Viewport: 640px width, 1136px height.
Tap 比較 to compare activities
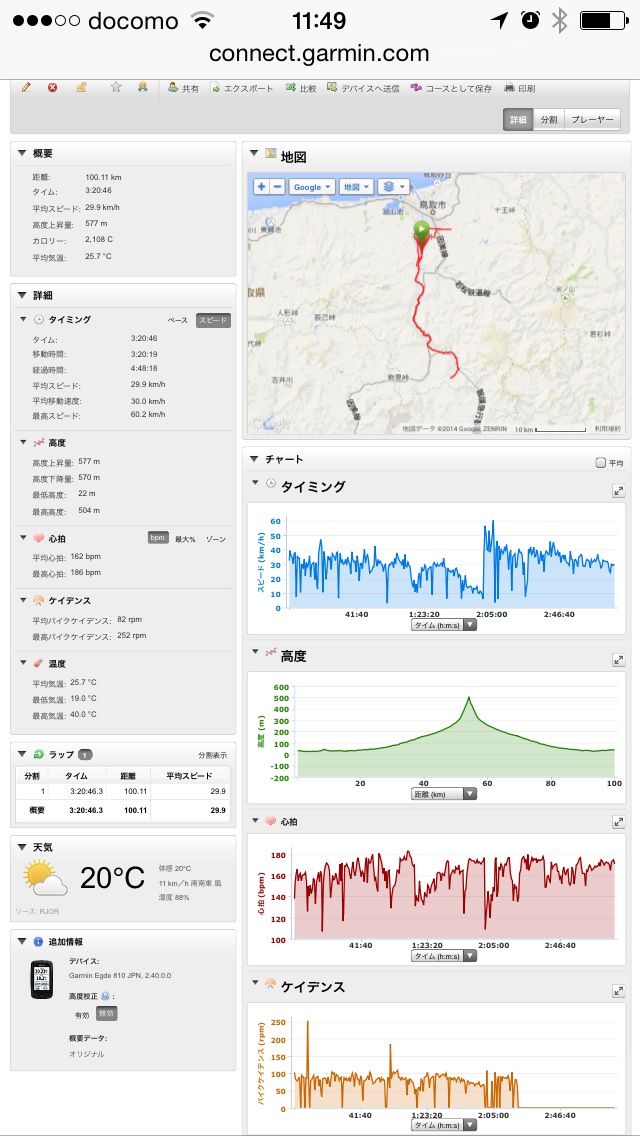click(x=301, y=88)
